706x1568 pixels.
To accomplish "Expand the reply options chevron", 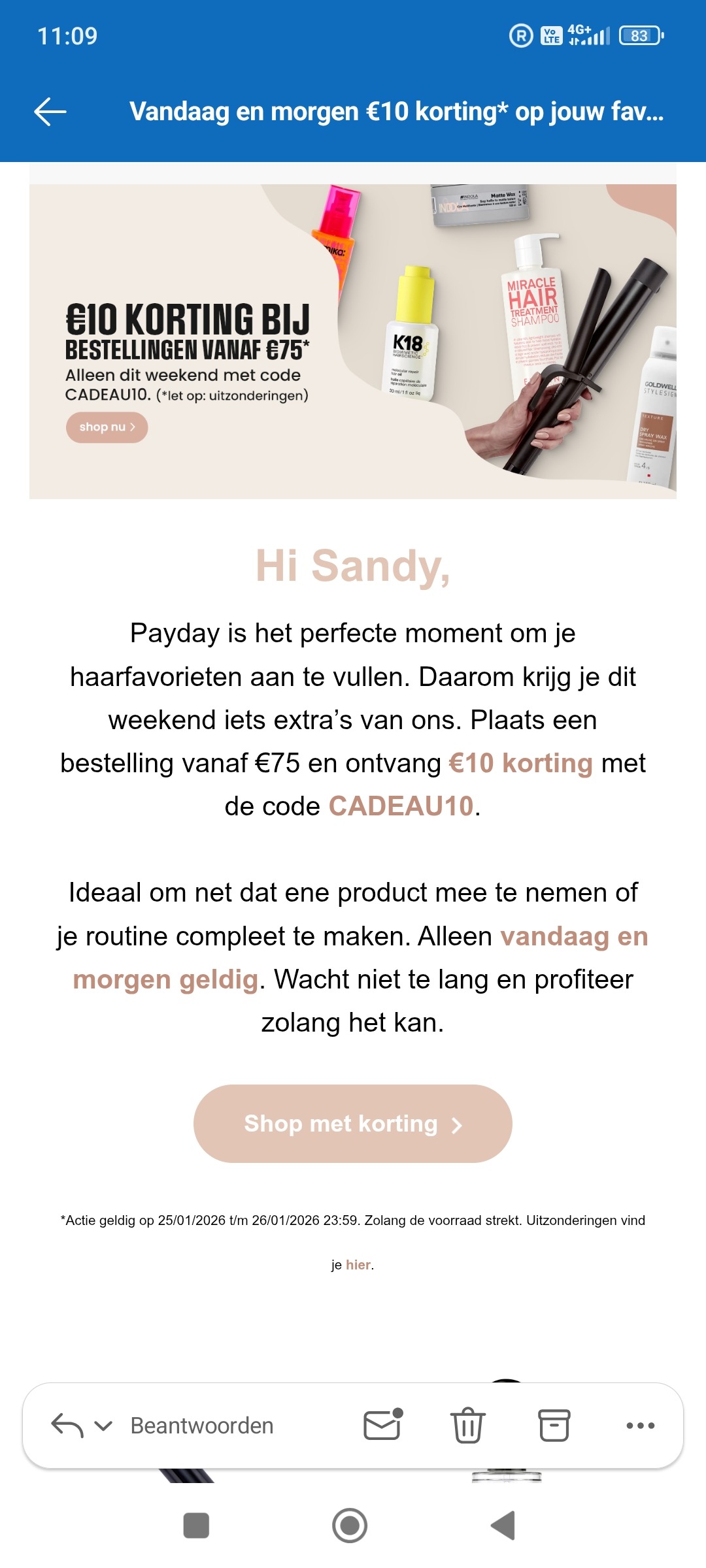I will 102,1425.
